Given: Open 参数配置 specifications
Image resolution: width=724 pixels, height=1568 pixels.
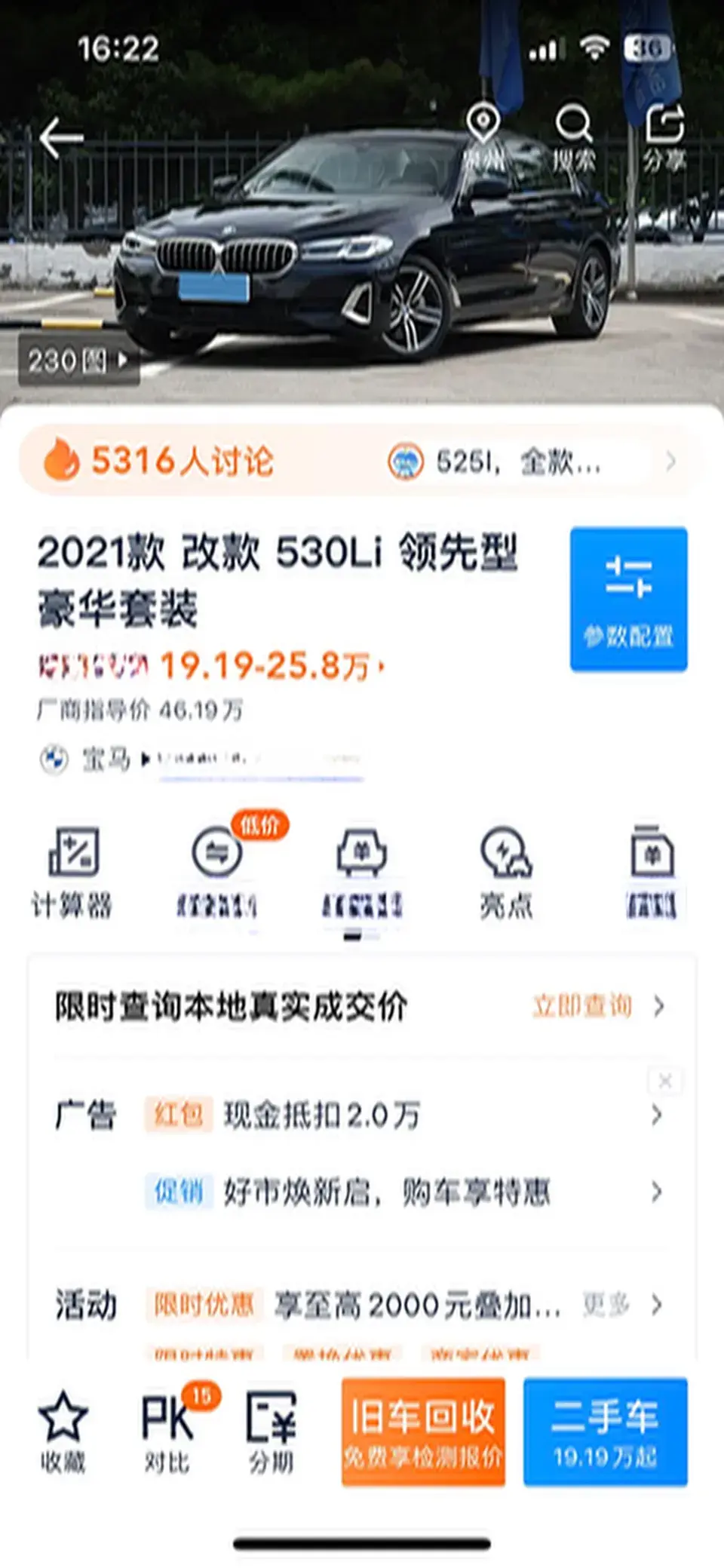Looking at the screenshot, I should click(x=628, y=599).
